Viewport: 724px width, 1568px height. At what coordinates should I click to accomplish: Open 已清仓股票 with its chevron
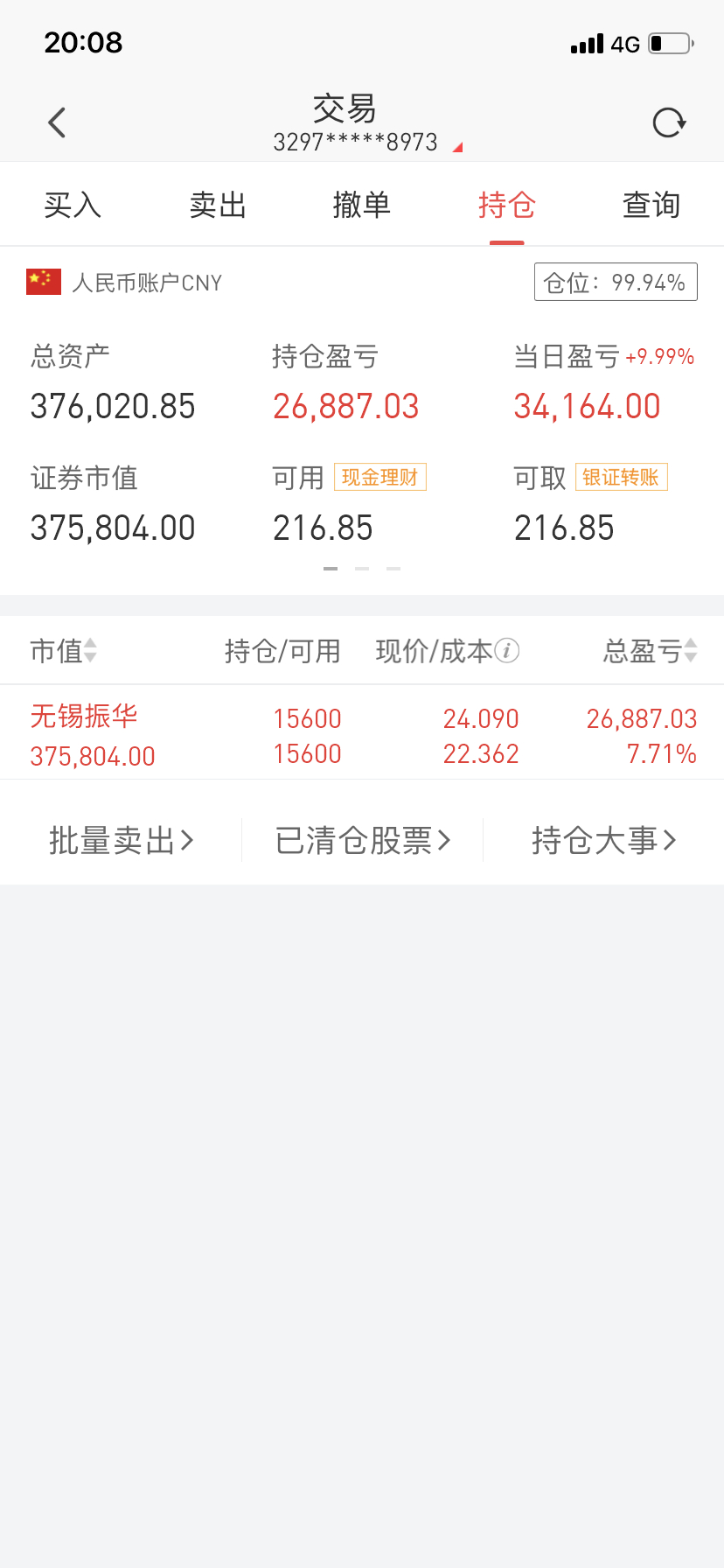pos(362,839)
